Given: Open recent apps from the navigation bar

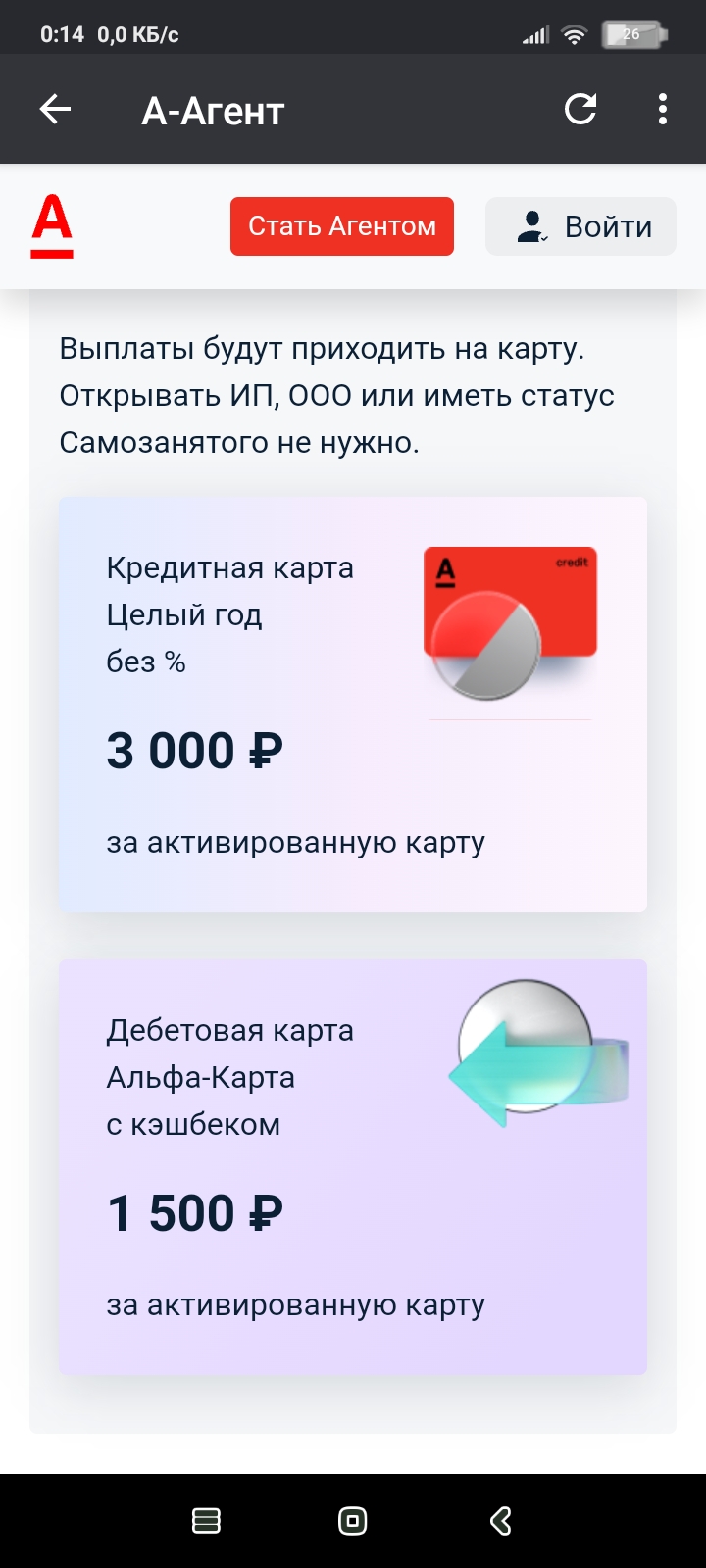Looking at the screenshot, I should [x=206, y=1521].
